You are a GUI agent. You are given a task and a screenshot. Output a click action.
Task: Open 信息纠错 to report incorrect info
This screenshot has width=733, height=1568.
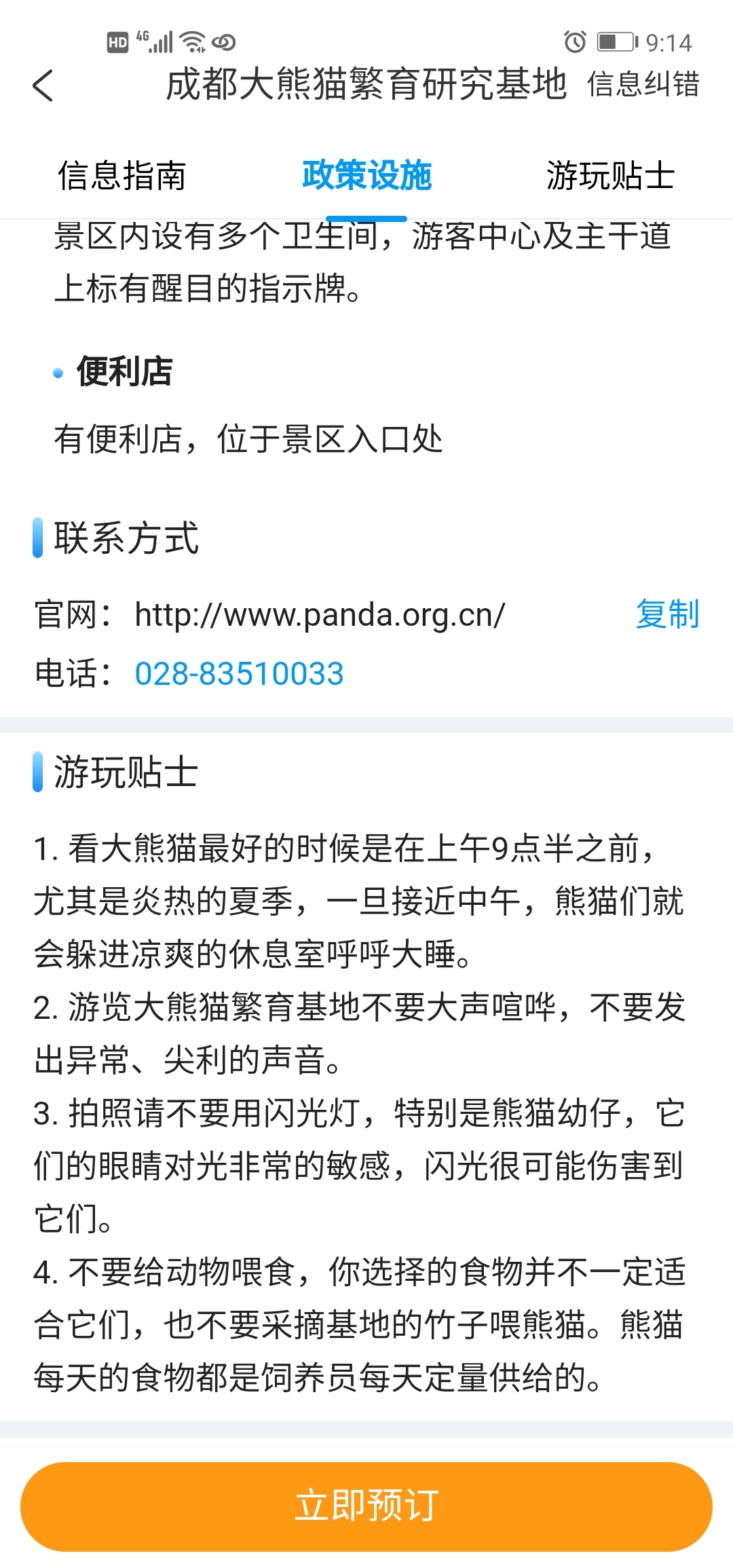[x=643, y=85]
